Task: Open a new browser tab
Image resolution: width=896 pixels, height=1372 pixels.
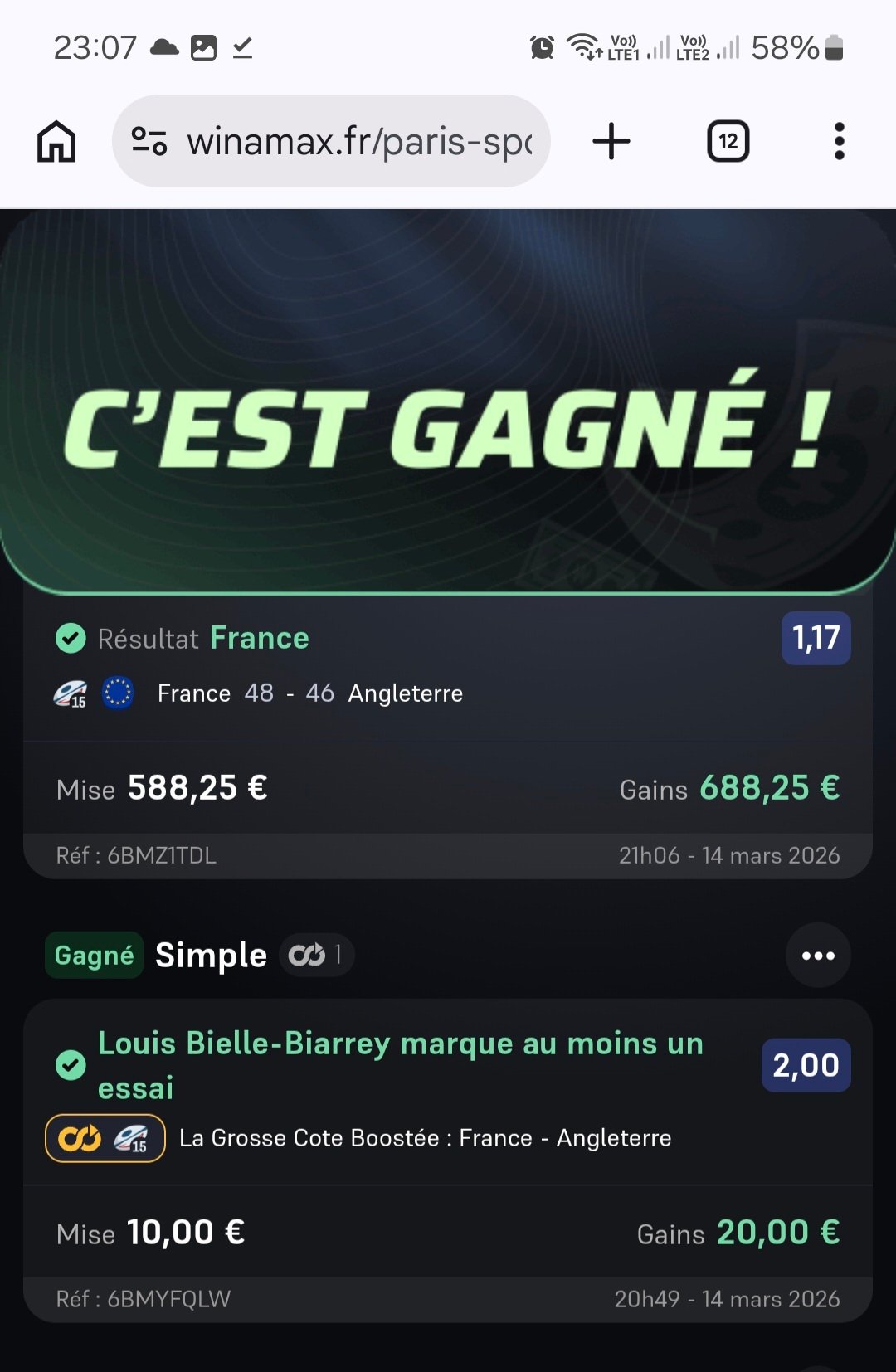Action: [x=611, y=142]
